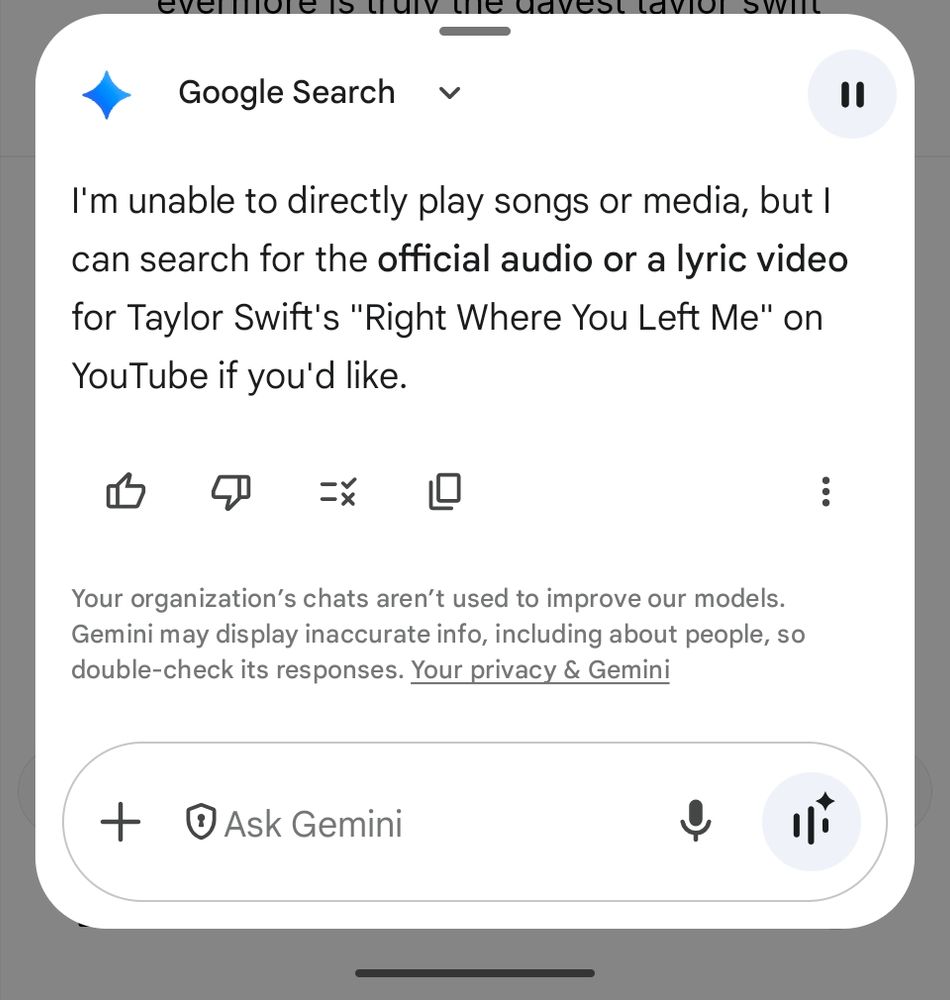Viewport: 950px width, 1000px height.
Task: Tap the shield icon in the input field
Action: [200, 822]
